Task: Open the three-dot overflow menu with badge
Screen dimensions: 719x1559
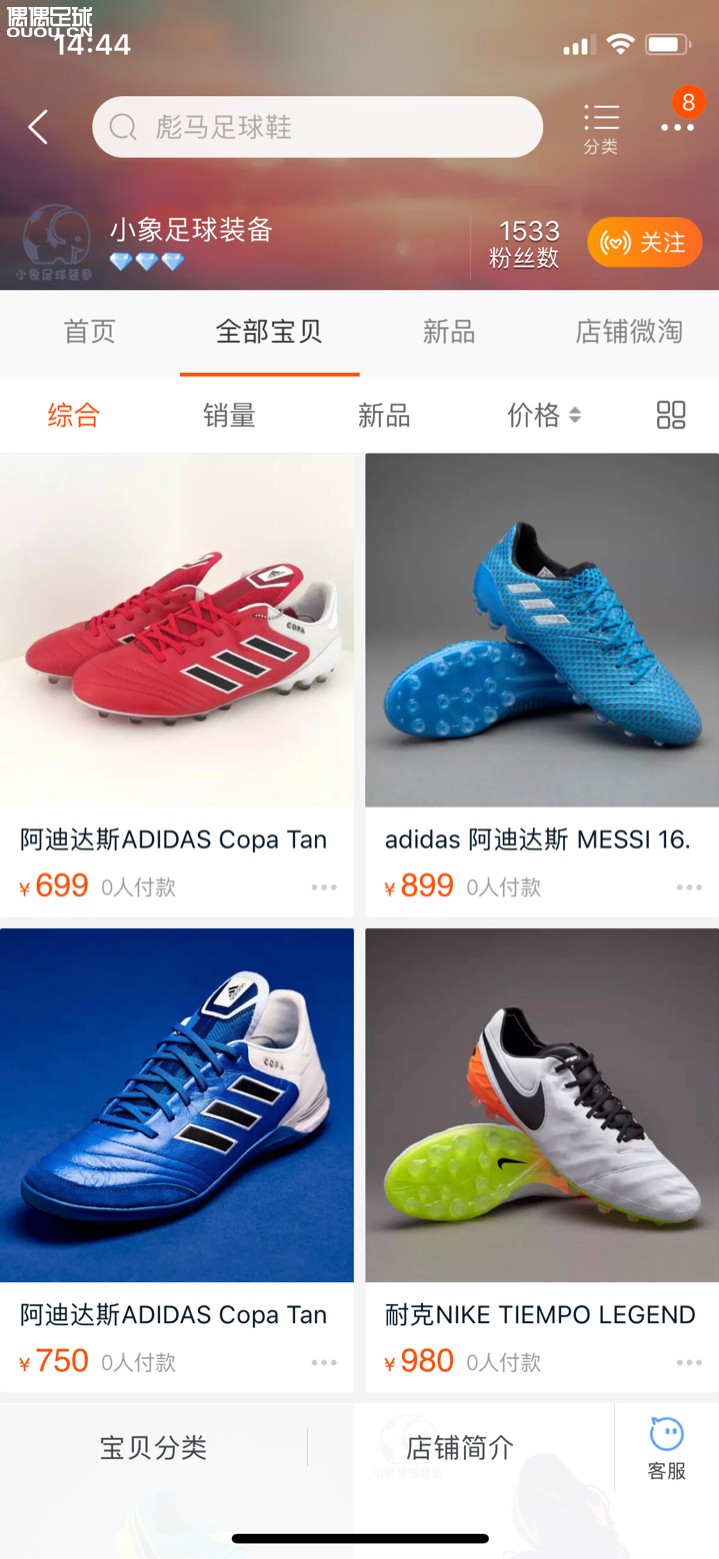Action: [x=677, y=126]
